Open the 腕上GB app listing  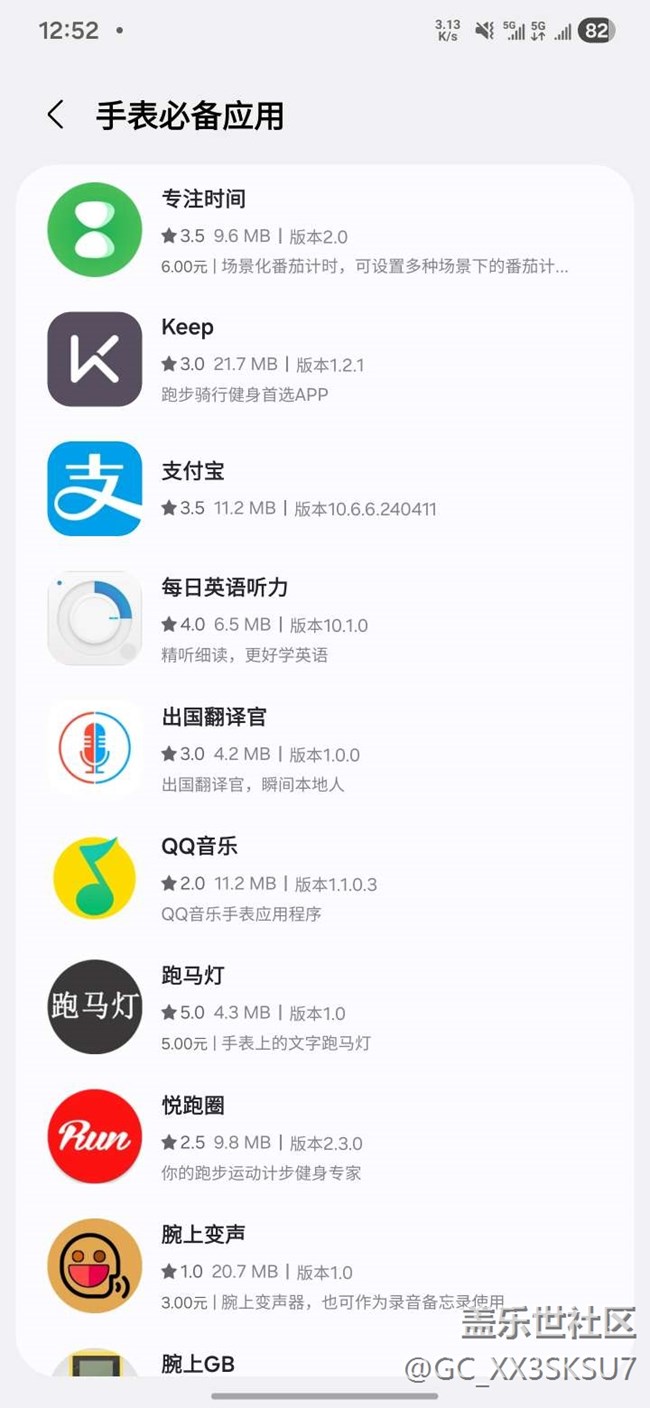tap(200, 1363)
